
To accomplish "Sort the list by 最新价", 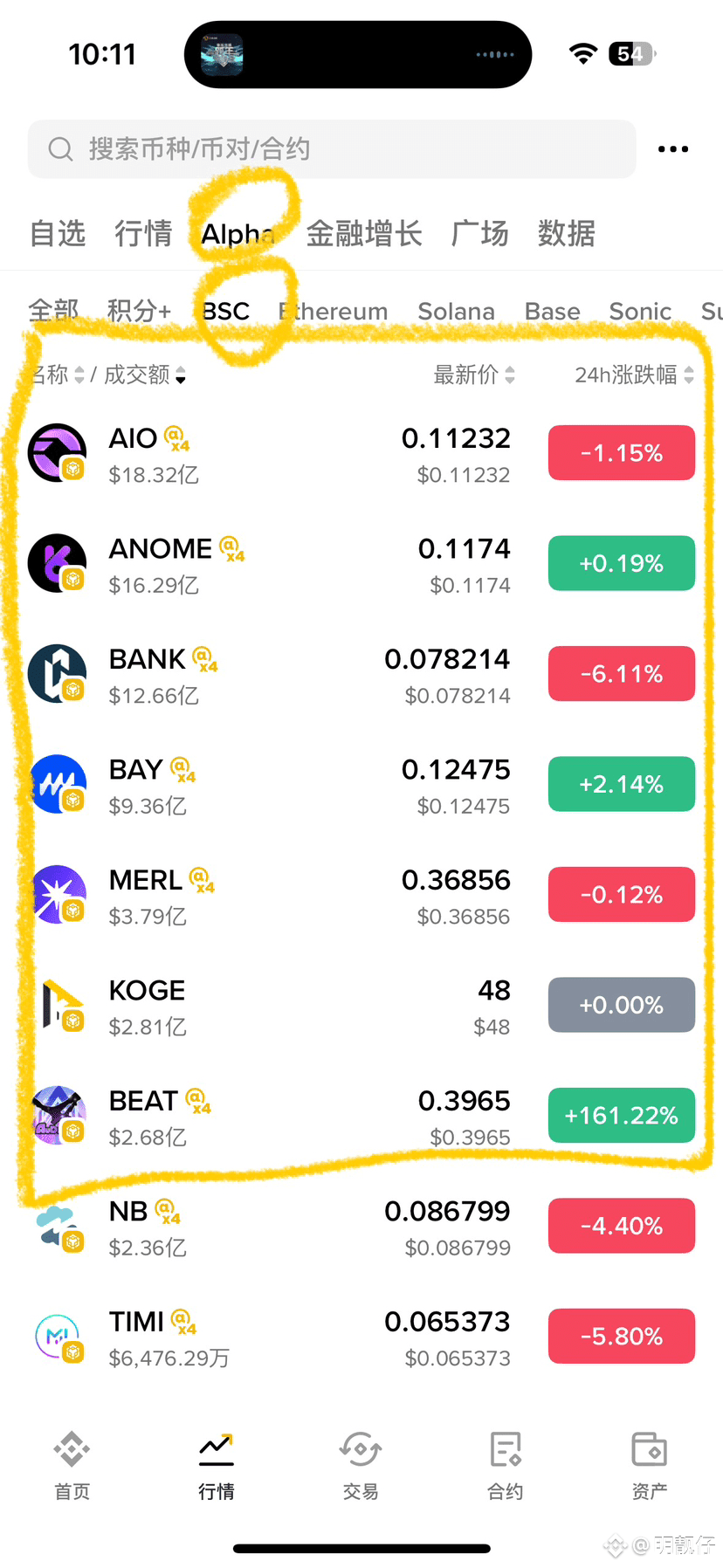I will coord(474,375).
